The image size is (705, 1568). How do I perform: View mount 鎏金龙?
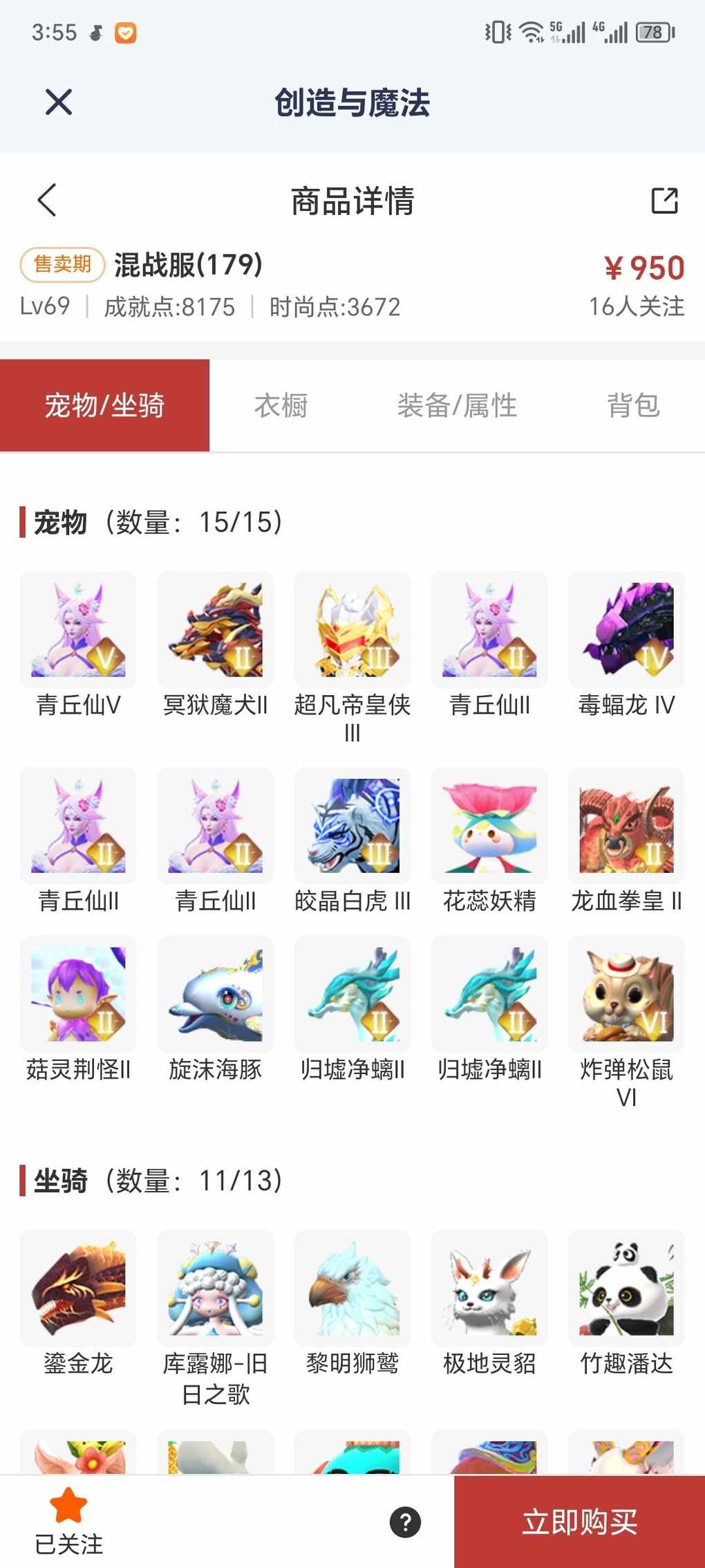click(78, 1288)
